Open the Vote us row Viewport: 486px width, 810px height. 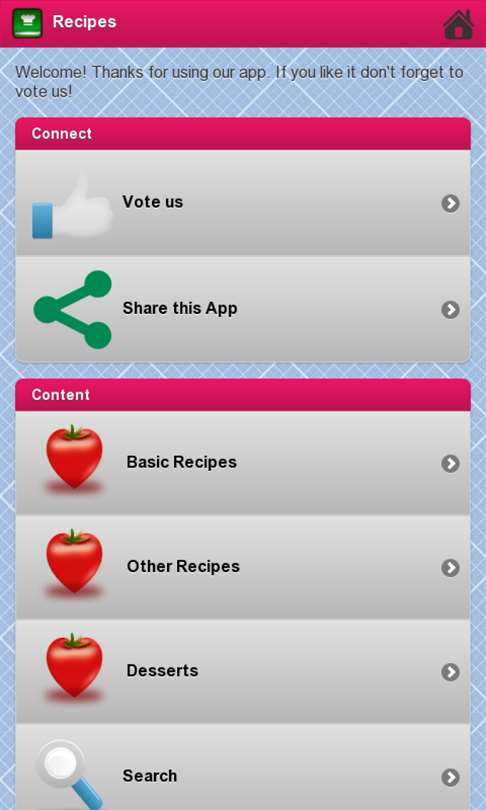coord(243,202)
